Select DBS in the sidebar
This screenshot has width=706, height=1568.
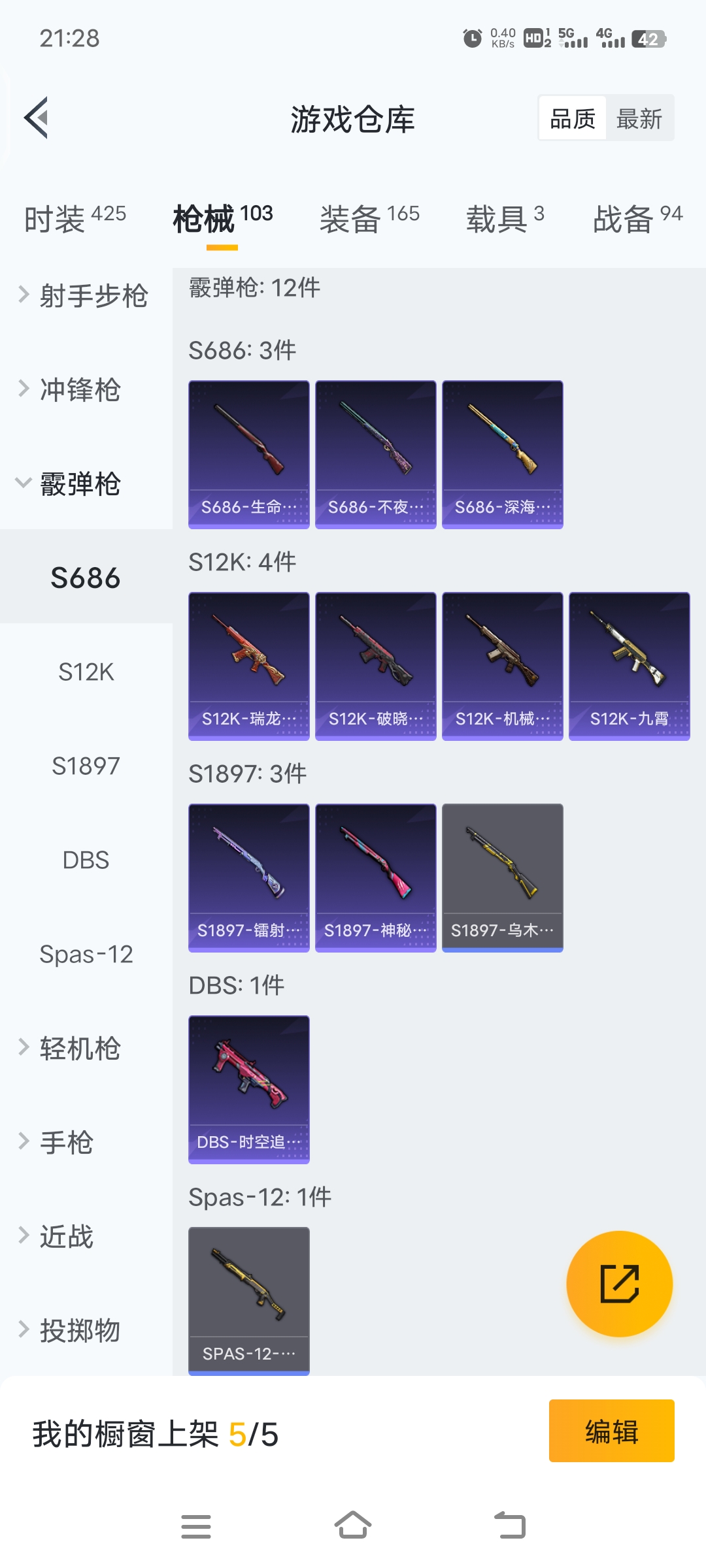[x=86, y=860]
